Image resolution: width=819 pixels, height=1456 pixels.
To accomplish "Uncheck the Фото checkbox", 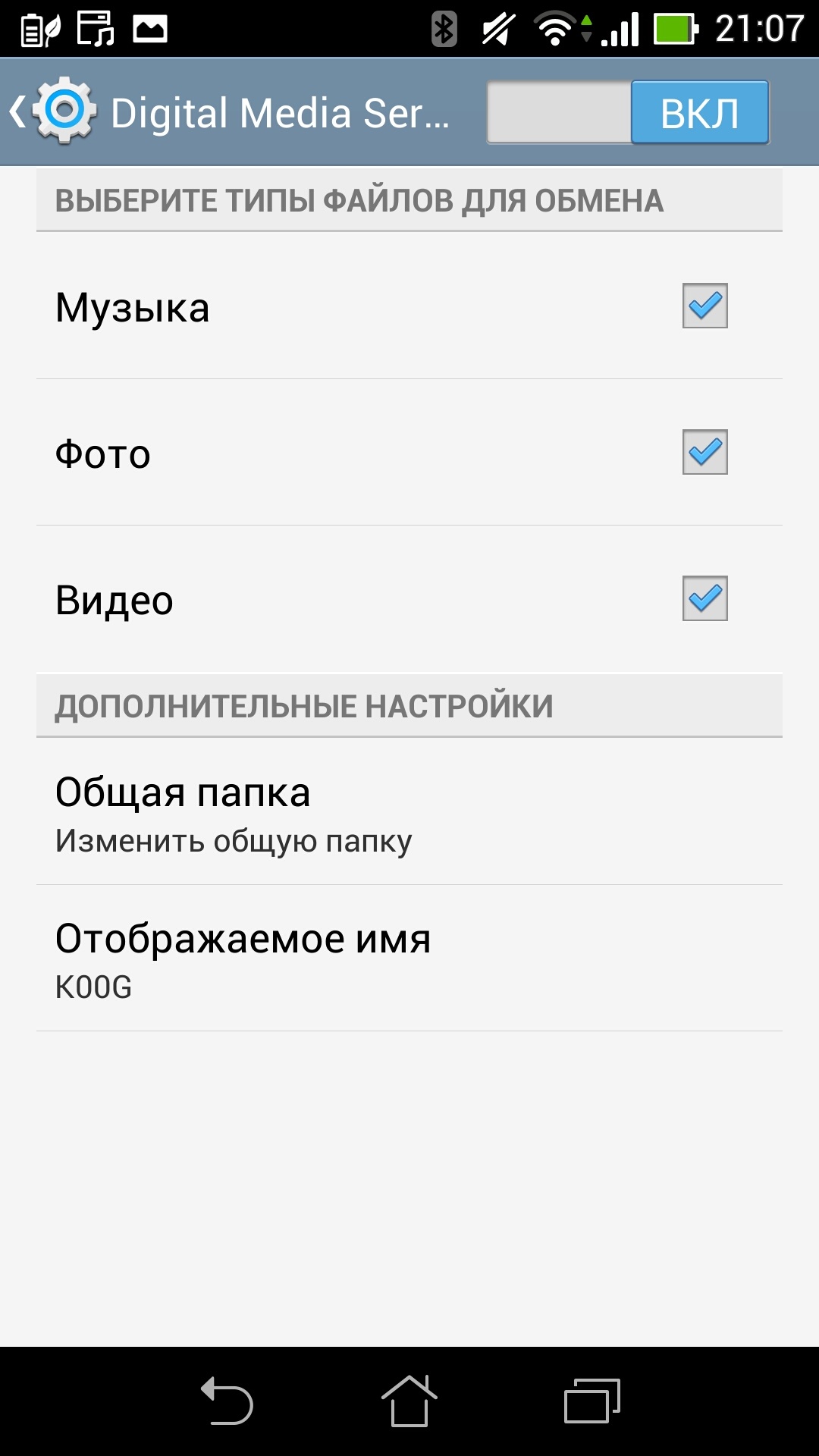I will (704, 452).
